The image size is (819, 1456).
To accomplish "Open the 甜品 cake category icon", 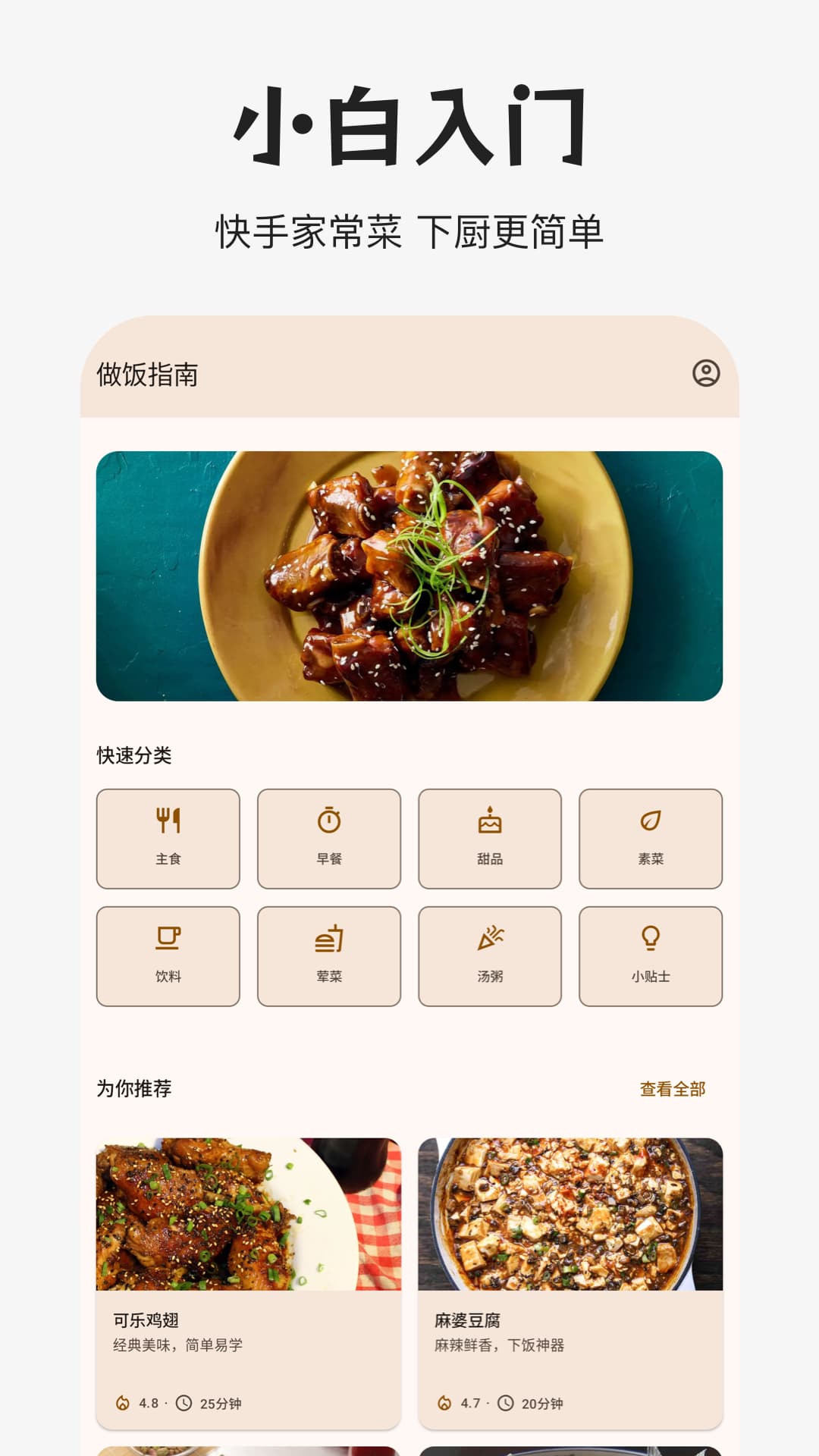I will coord(490,821).
